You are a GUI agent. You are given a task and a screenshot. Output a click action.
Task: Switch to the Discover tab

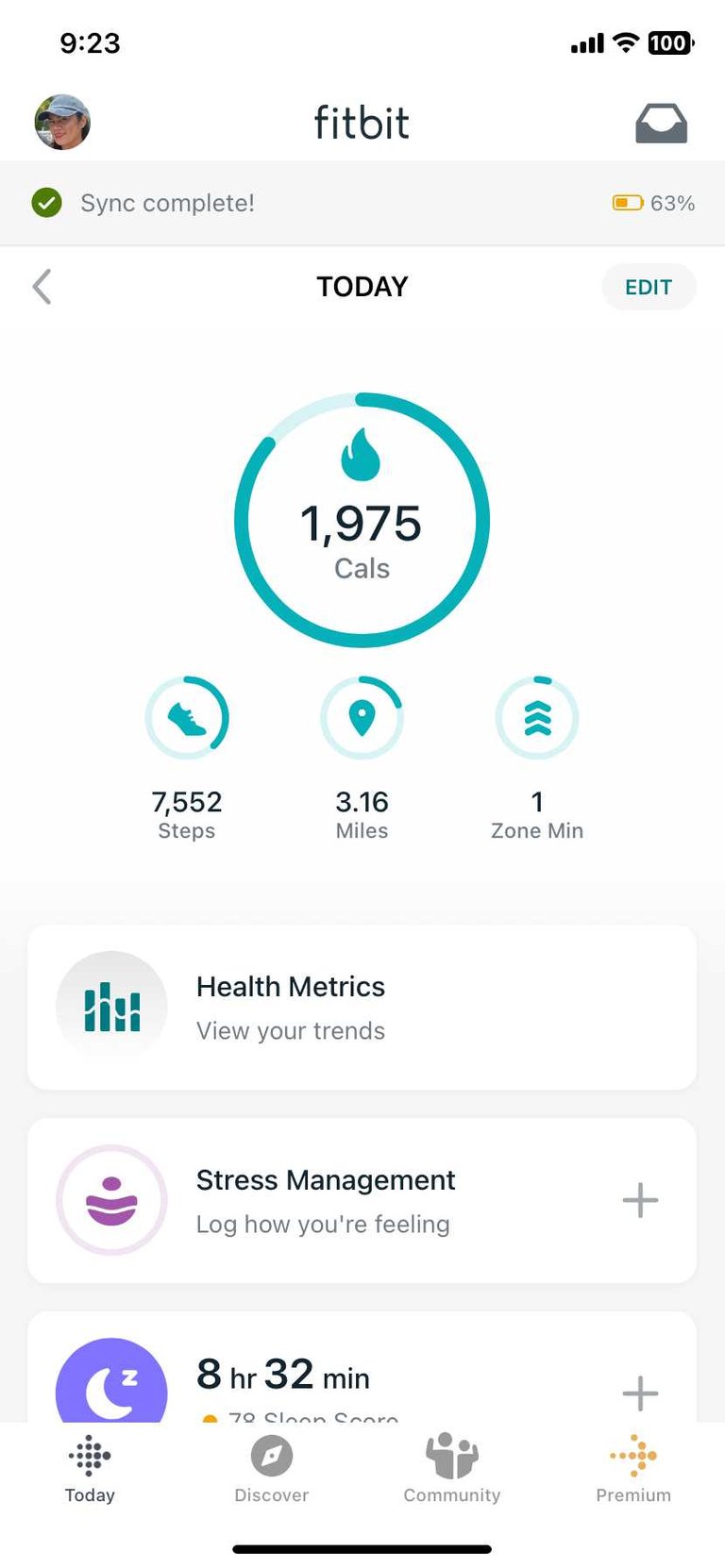[272, 1469]
